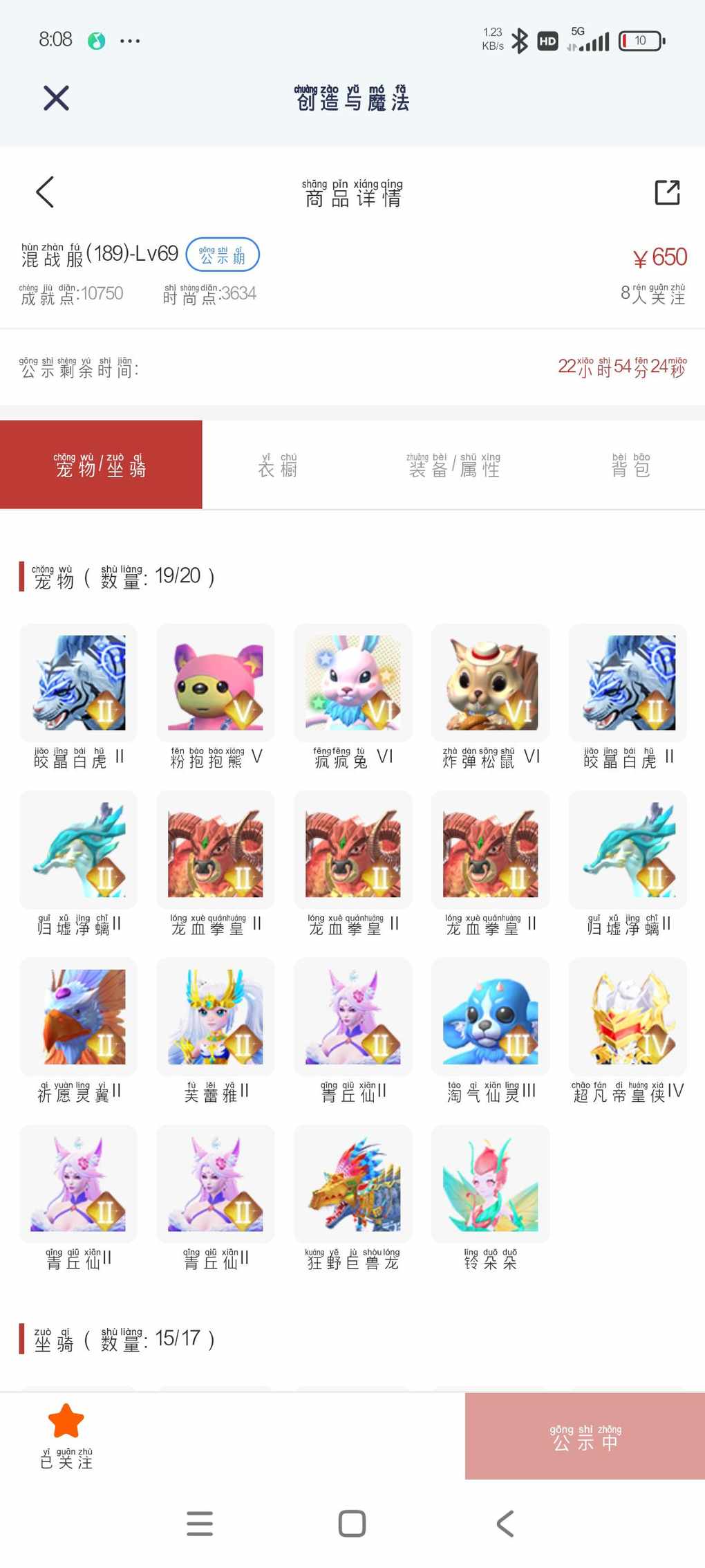Open recent apps from the navigation bar

pos(200,1523)
